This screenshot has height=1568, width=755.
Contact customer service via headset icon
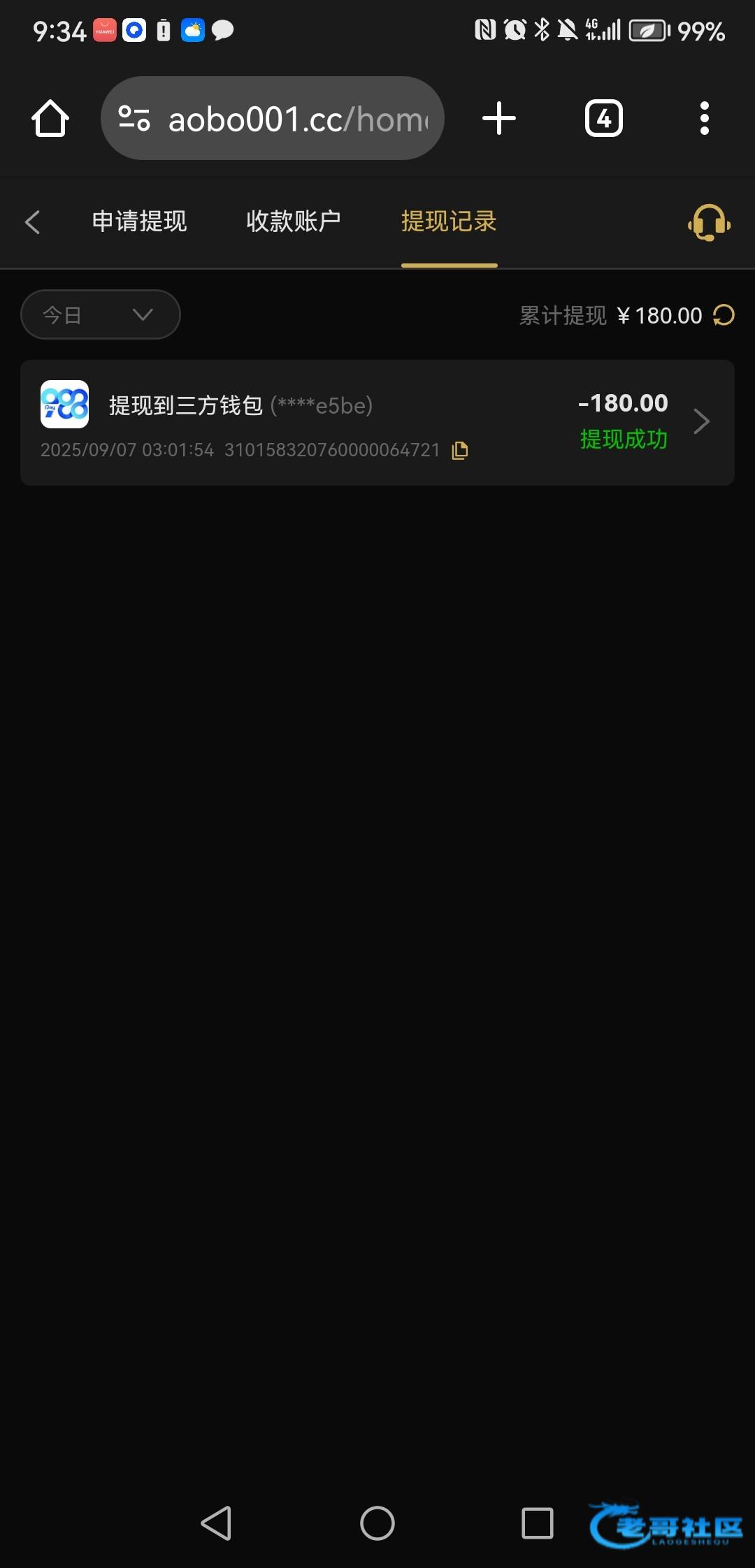[709, 223]
